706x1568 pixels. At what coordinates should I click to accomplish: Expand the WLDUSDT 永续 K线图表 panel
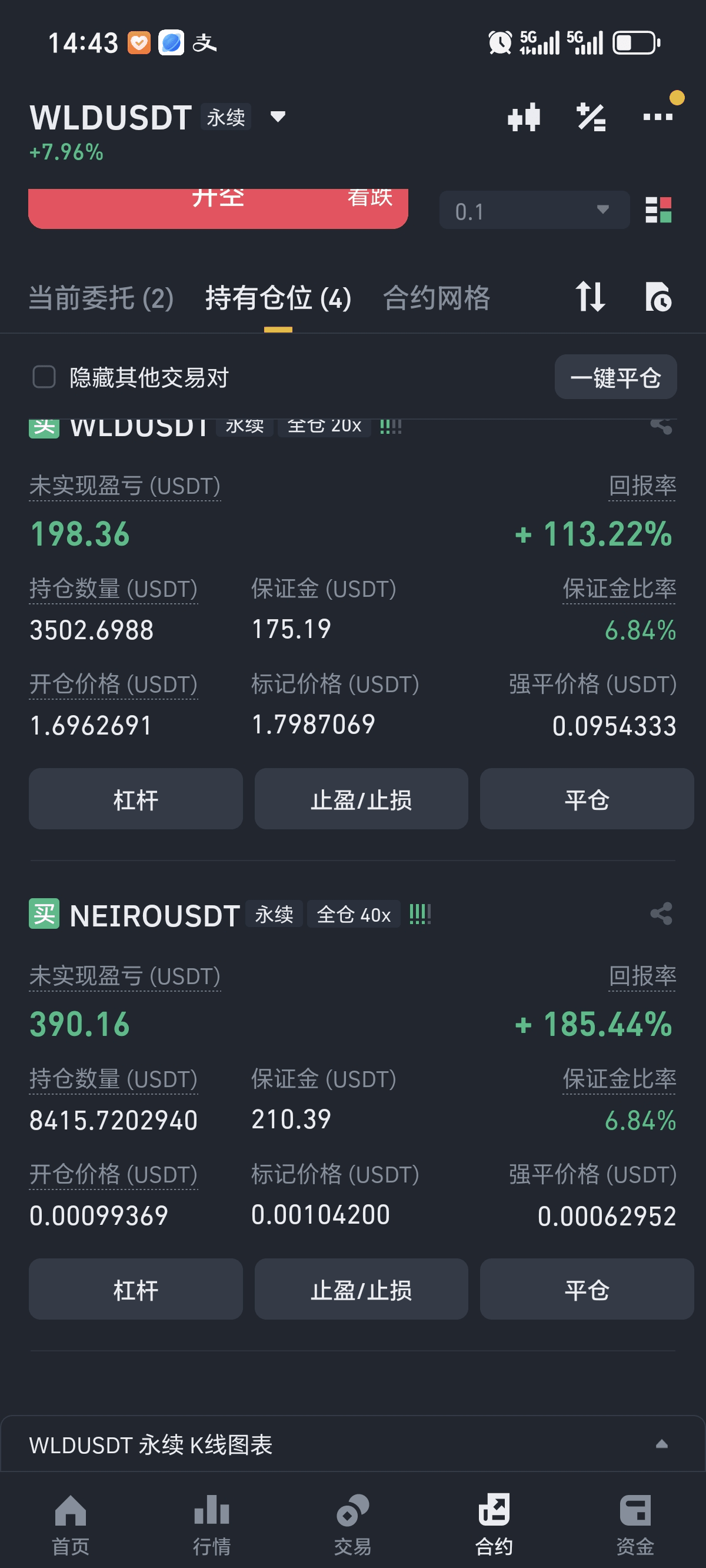tap(353, 1444)
